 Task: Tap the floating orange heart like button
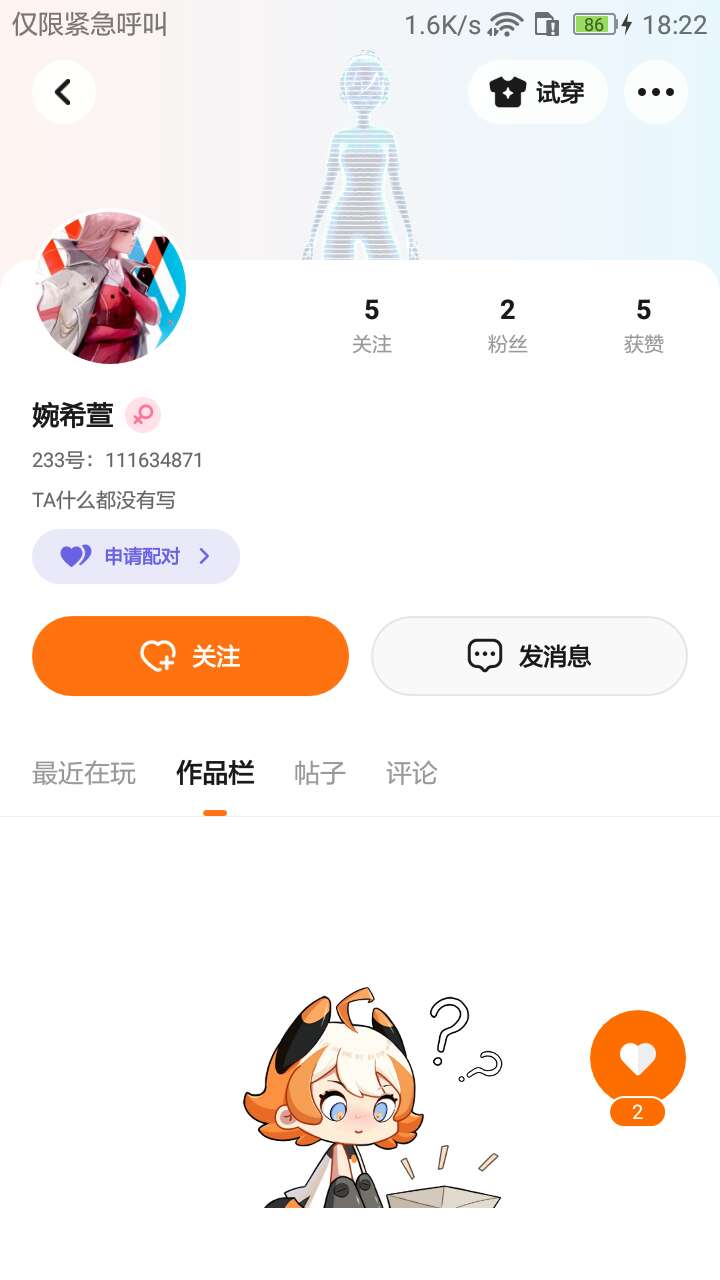tap(637, 1058)
